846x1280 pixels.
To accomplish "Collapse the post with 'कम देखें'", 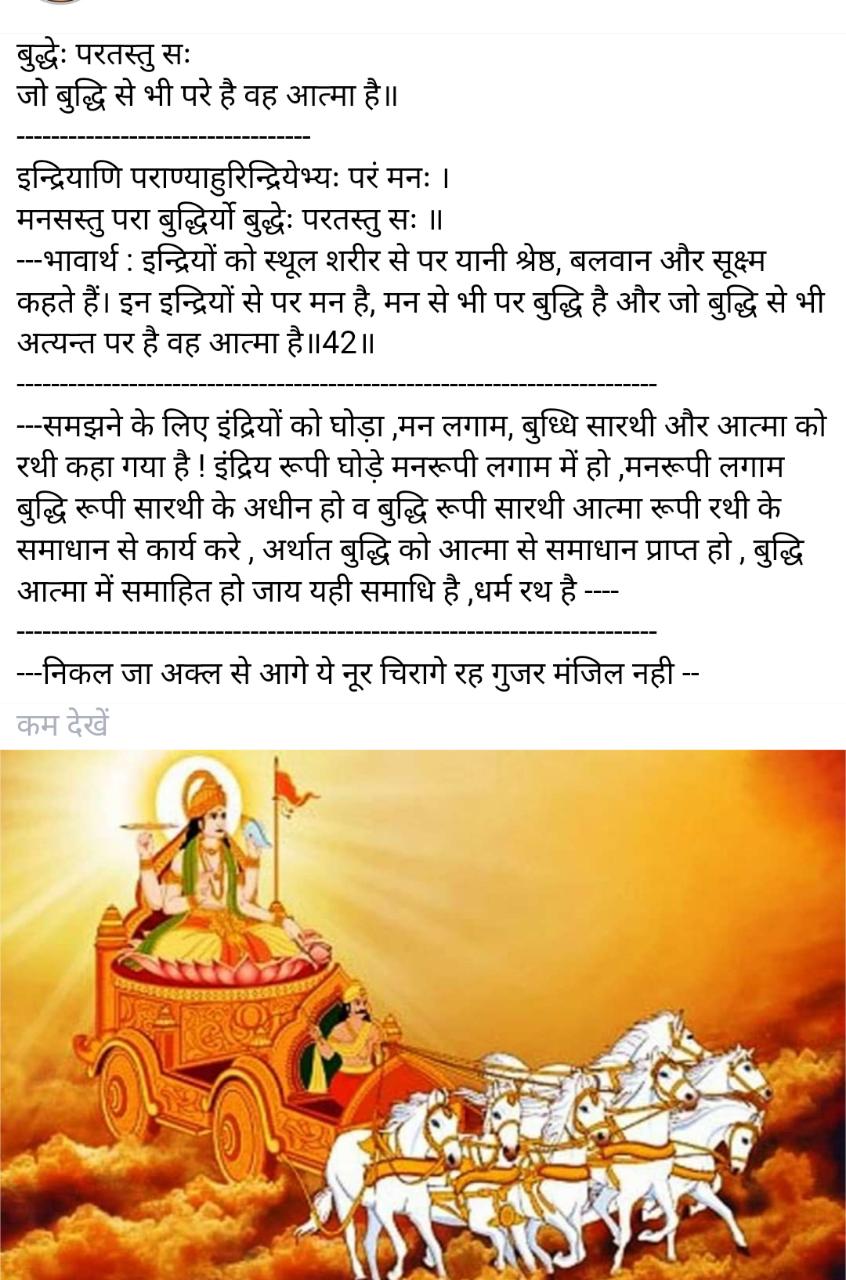I will tap(63, 724).
